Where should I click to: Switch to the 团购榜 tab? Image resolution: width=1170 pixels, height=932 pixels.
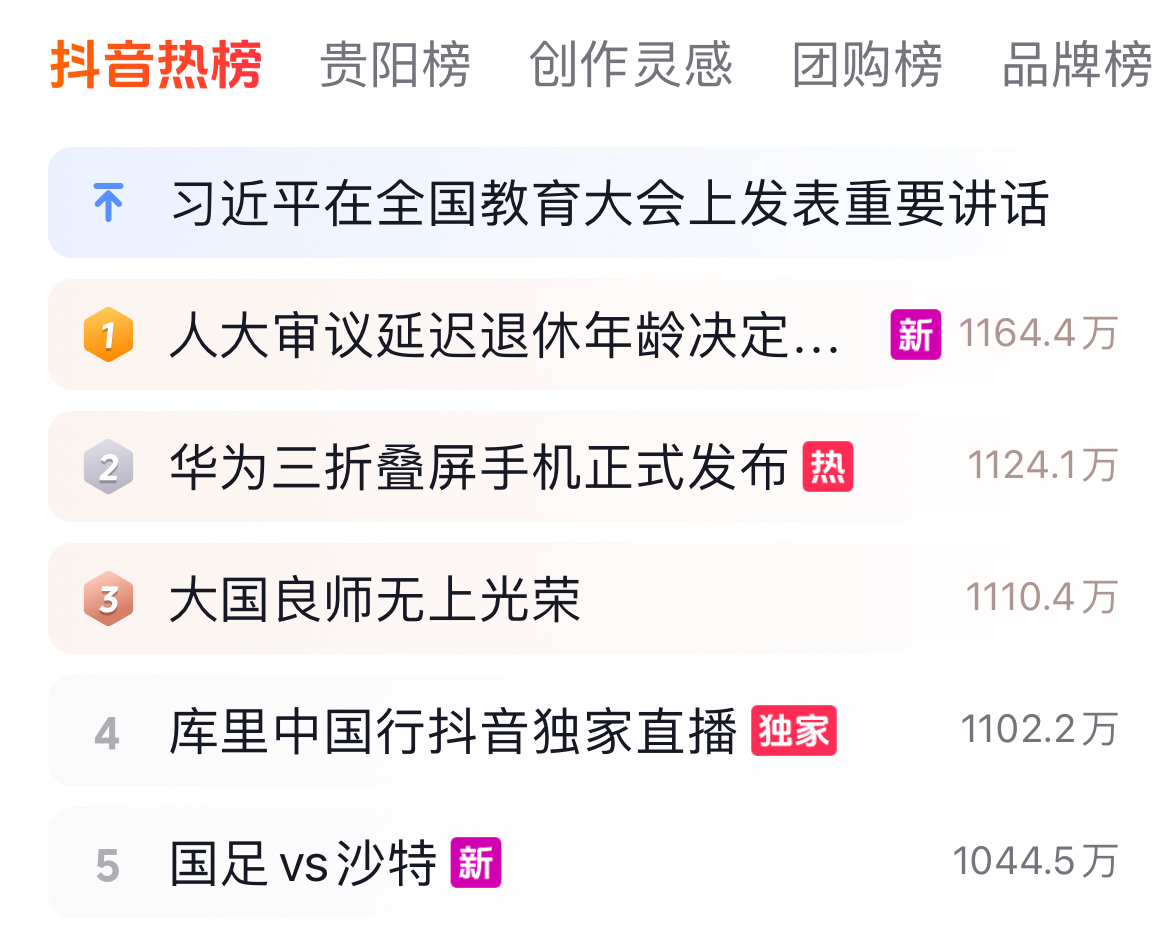(x=867, y=66)
